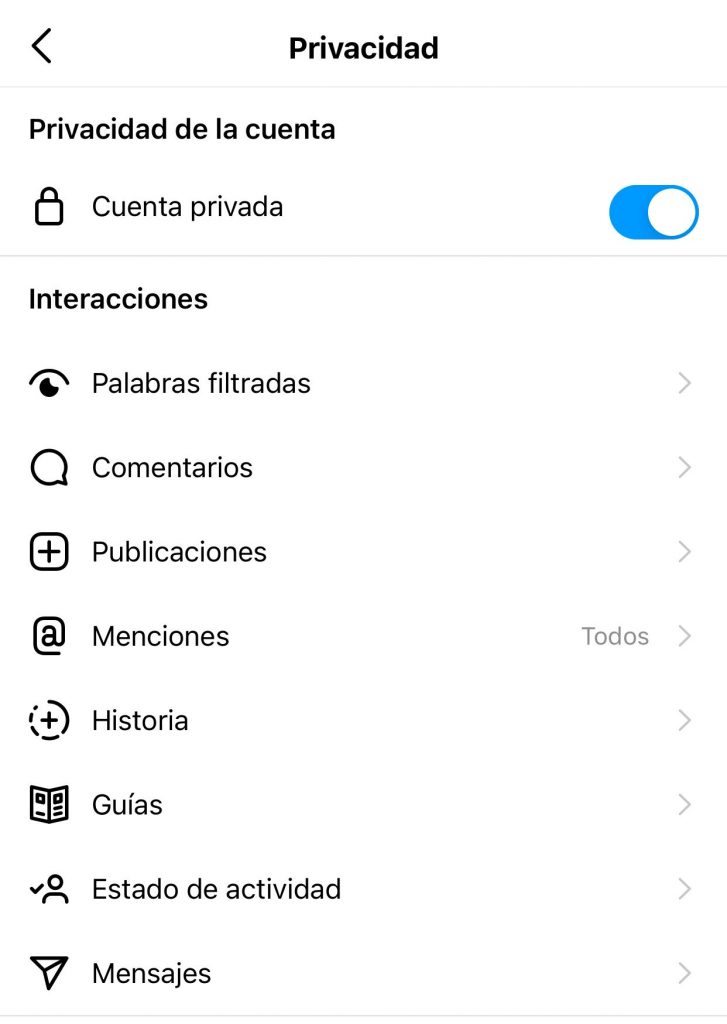Click the dashed-circle plus icon for Historia
Screen dimensions: 727x1024
click(x=47, y=720)
